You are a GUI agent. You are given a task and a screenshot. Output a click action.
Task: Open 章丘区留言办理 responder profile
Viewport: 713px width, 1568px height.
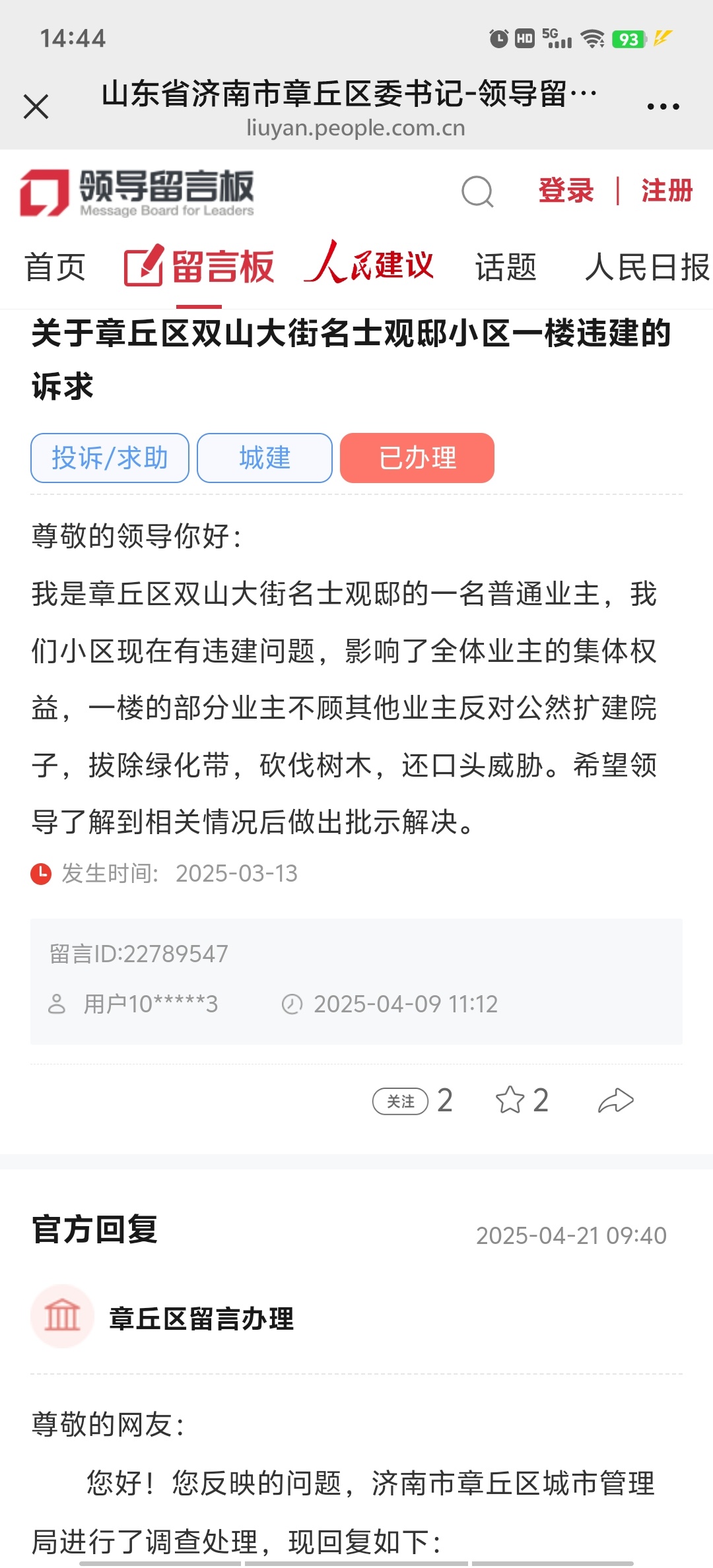201,1319
